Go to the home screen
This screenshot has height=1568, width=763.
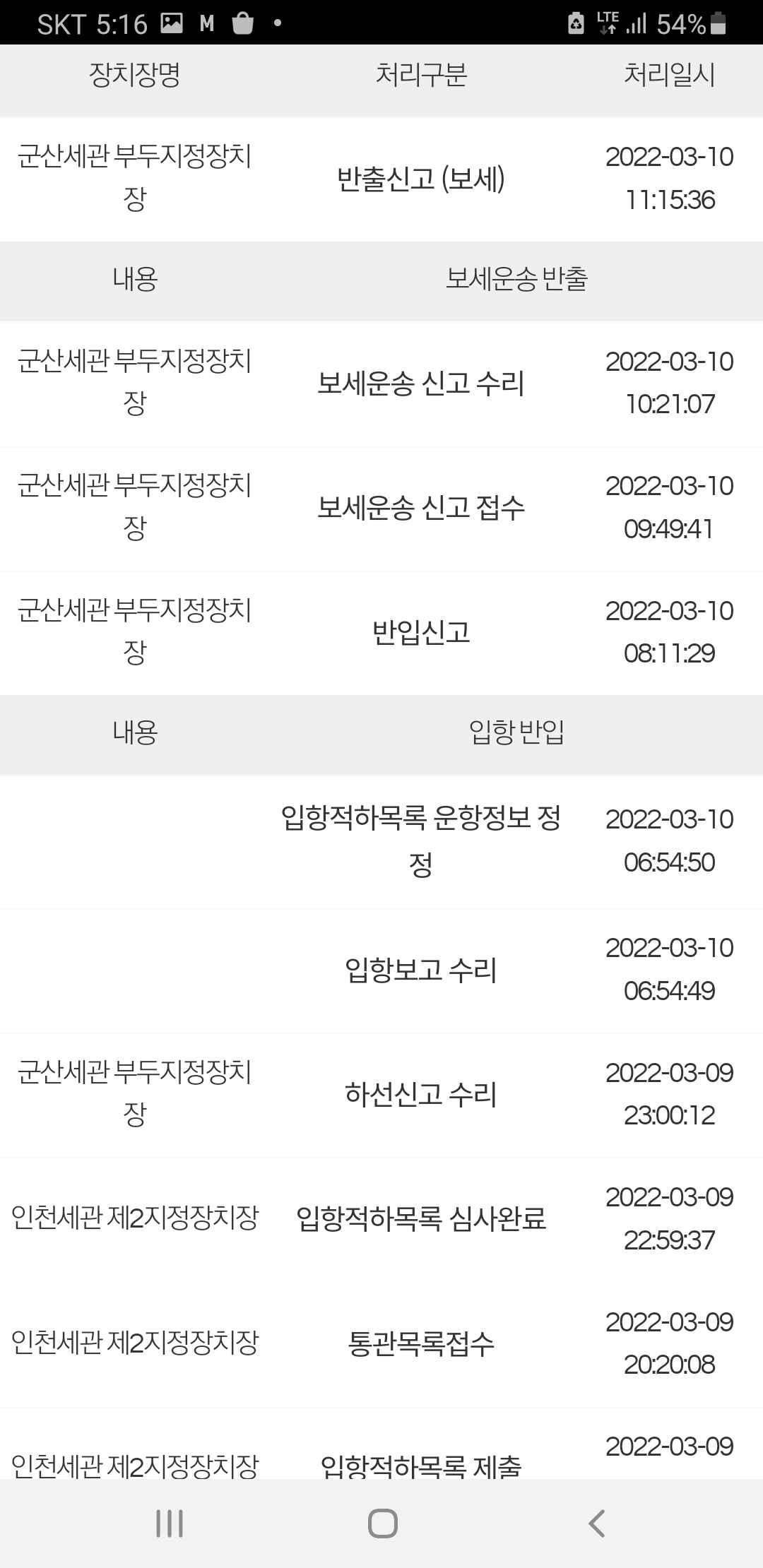coord(382,1524)
